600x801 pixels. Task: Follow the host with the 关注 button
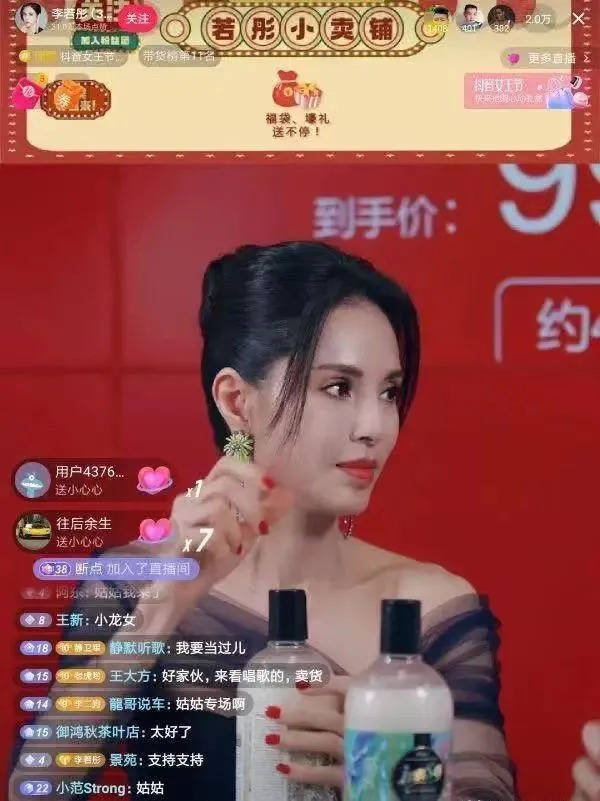[x=135, y=18]
